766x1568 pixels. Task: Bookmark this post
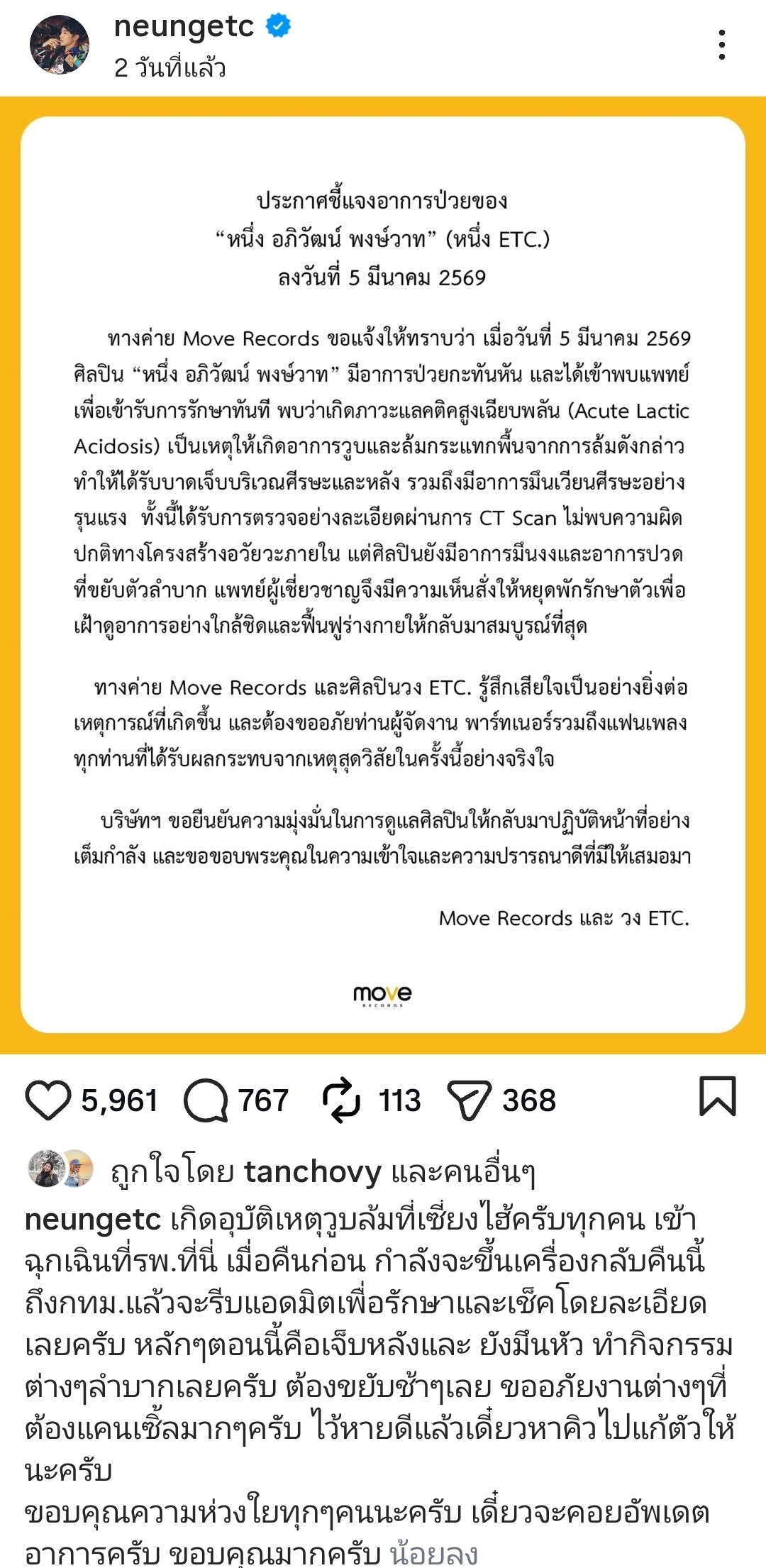pos(717,1096)
